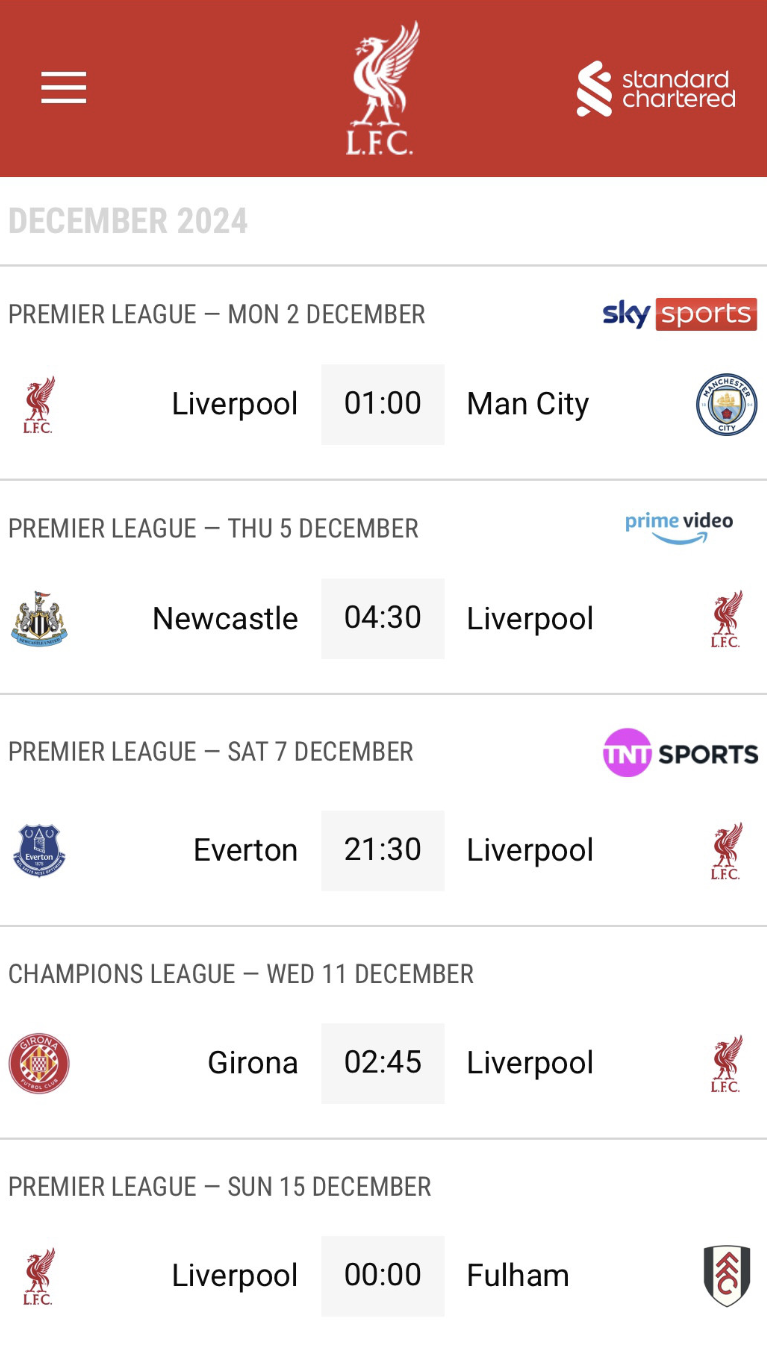767x1366 pixels.
Task: Open the Liverpool vs Man City fixture
Action: pyautogui.click(x=383, y=373)
